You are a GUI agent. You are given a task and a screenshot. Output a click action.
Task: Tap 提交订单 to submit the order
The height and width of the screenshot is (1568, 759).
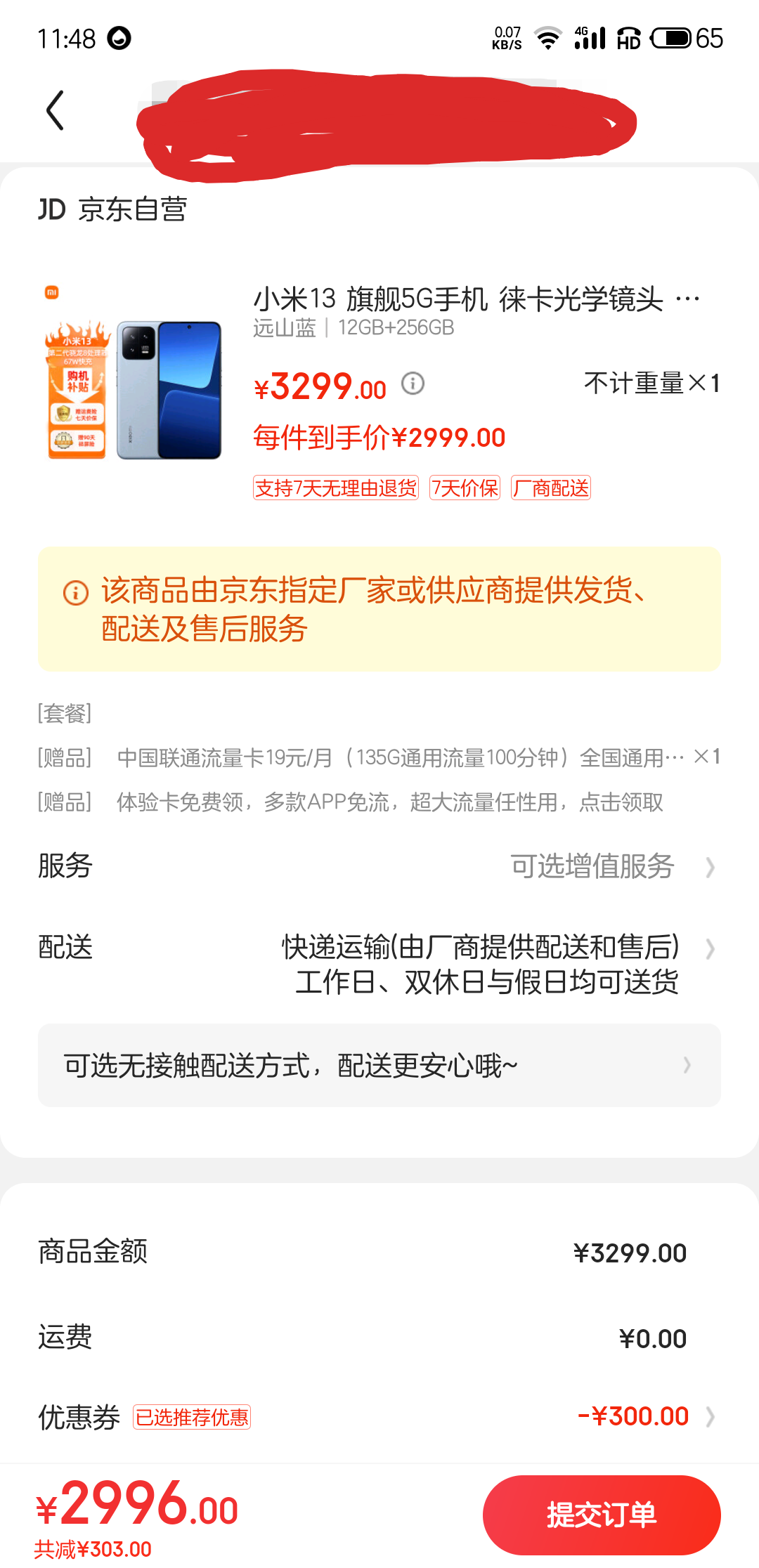point(602,1515)
